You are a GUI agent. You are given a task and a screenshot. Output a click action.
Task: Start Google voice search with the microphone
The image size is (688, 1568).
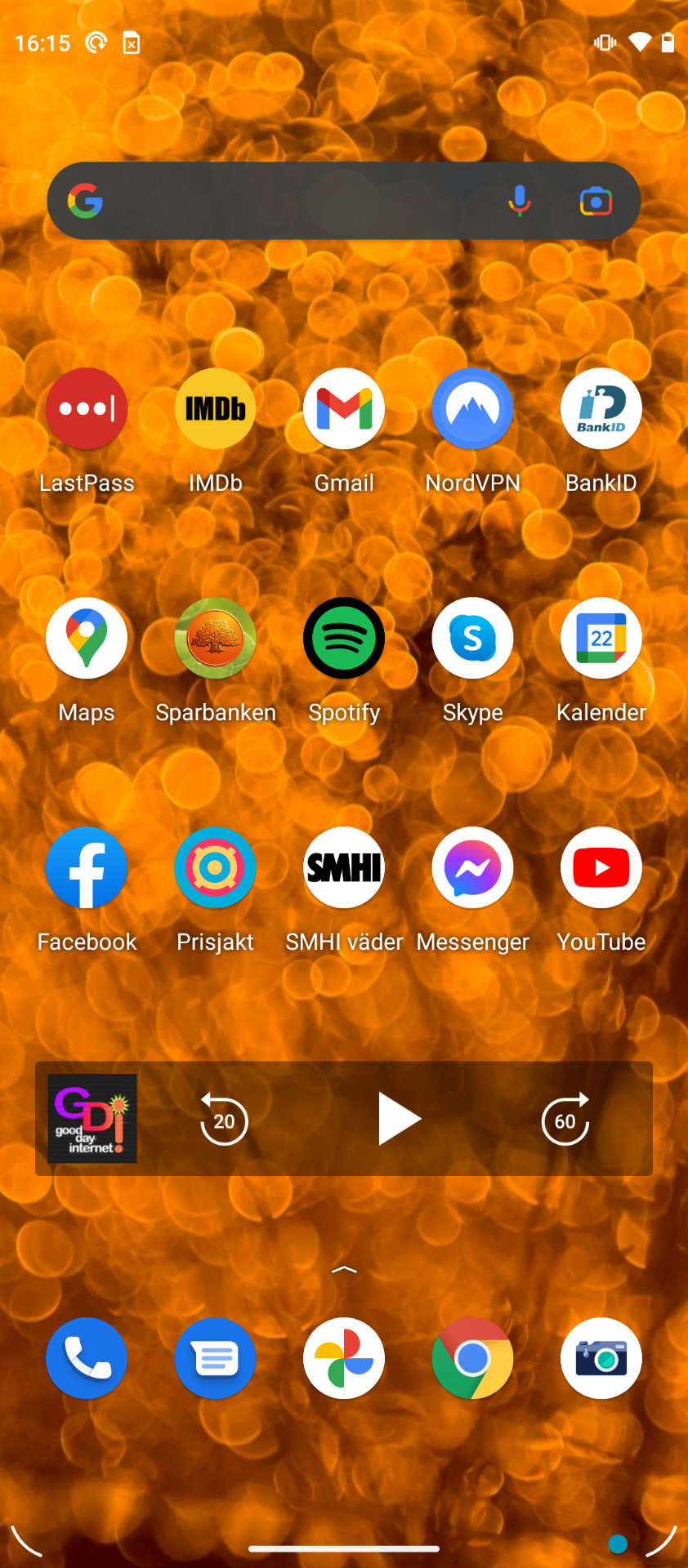coord(519,201)
